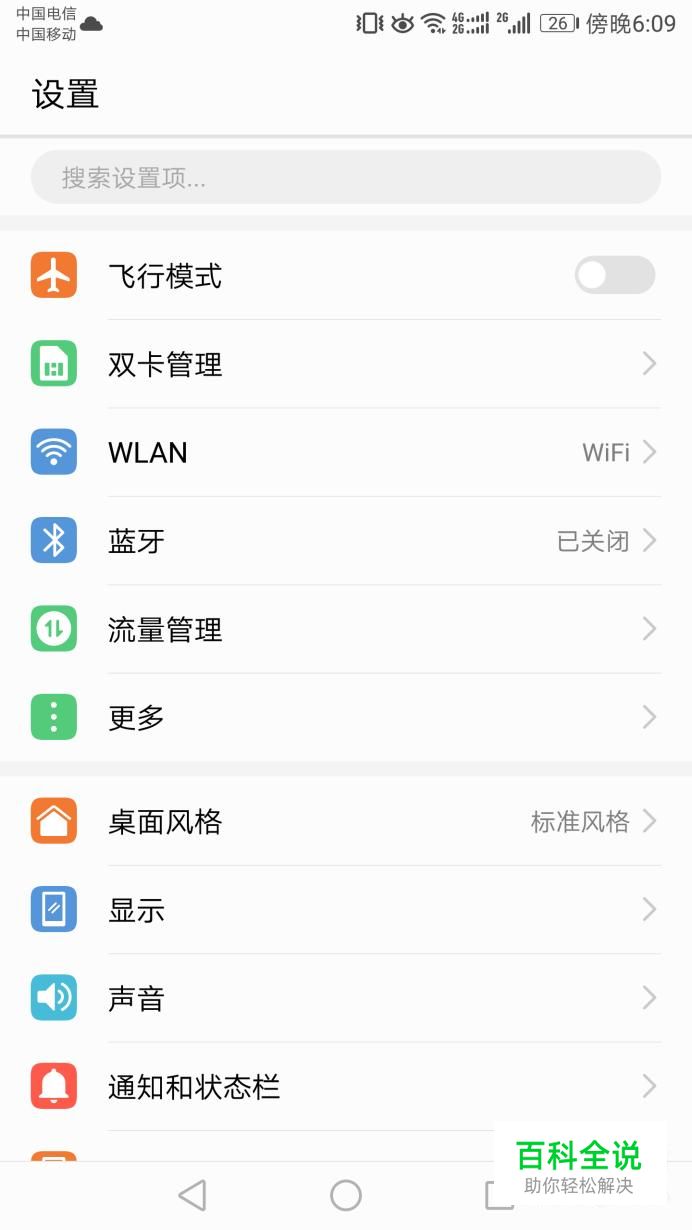Open 通知和状态栏 notification settings
The image size is (692, 1230).
[345, 1086]
